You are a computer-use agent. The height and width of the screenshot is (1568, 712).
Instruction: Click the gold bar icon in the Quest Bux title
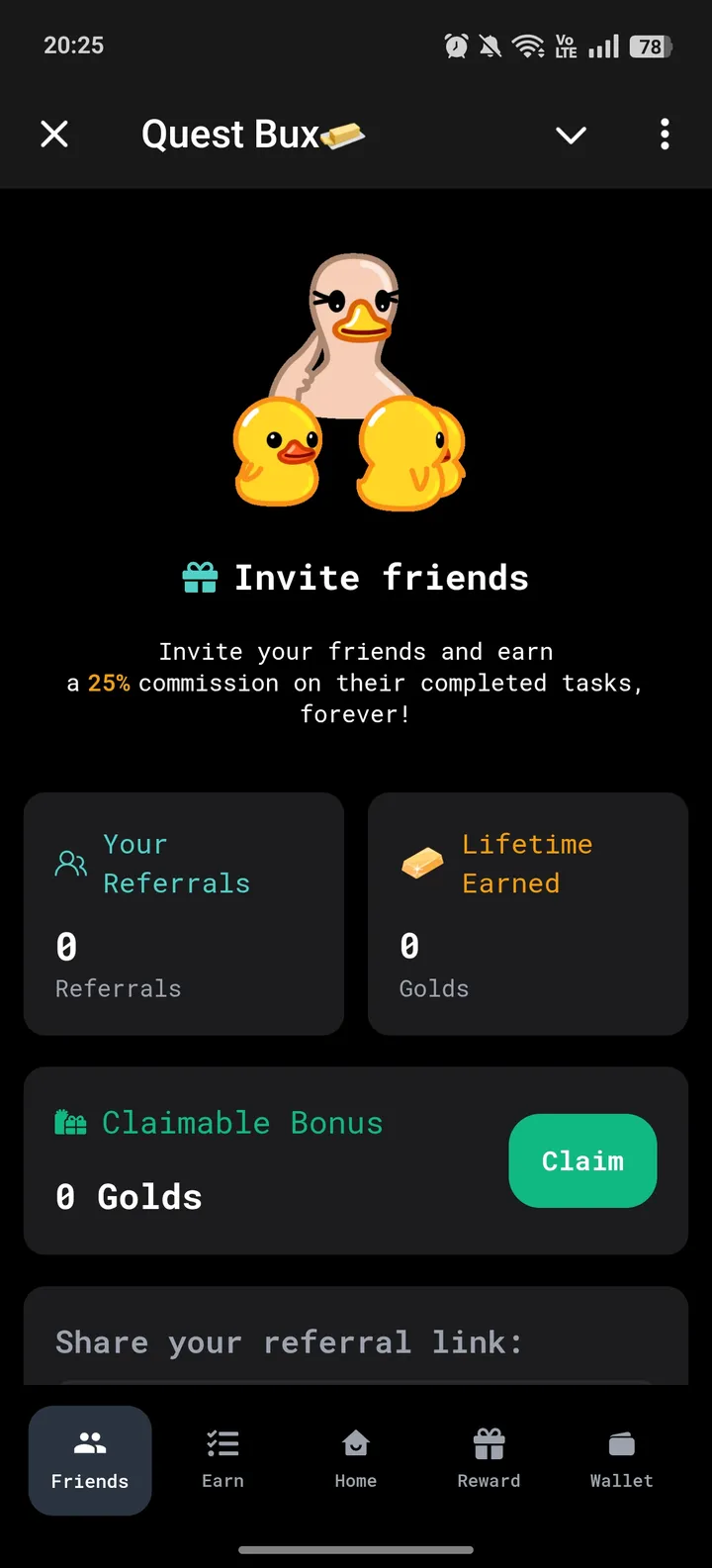[x=343, y=135]
